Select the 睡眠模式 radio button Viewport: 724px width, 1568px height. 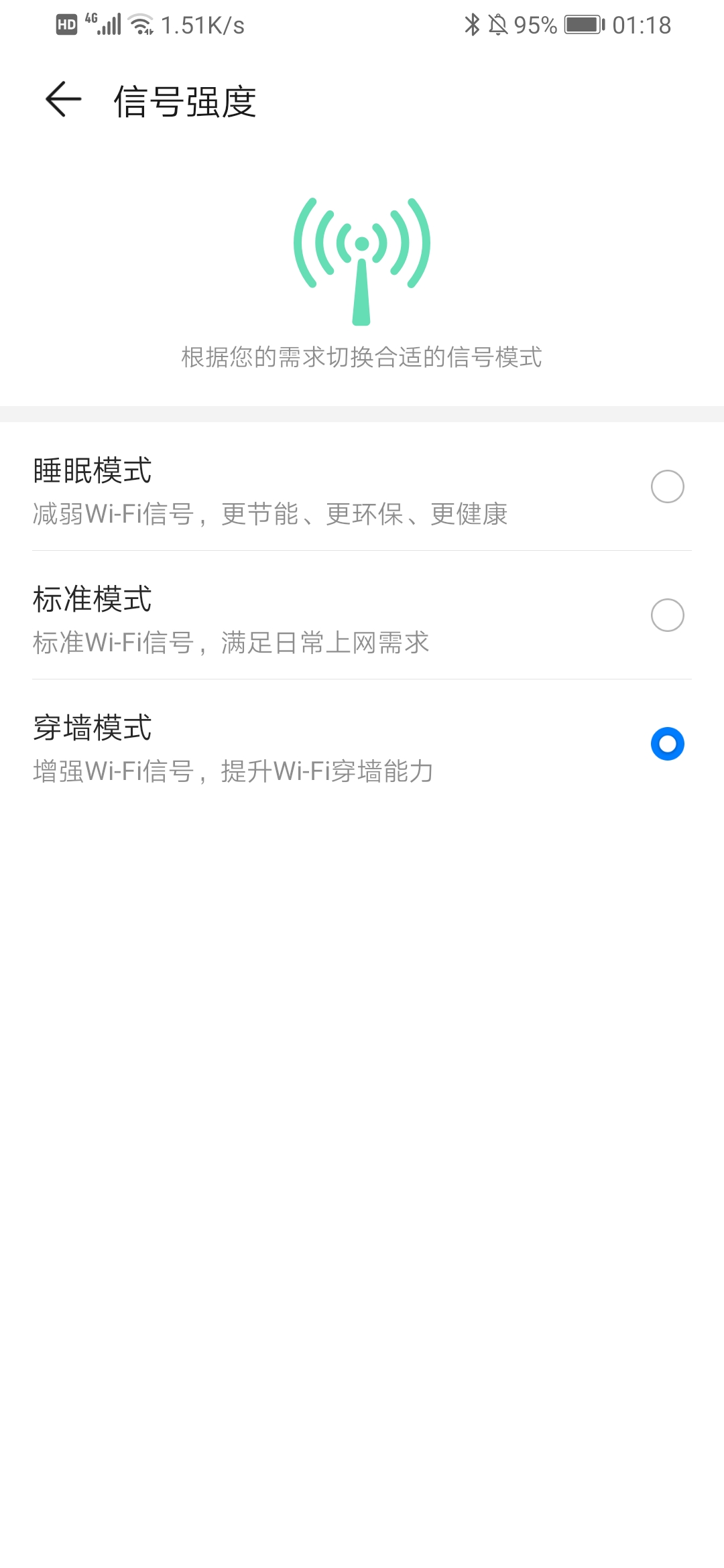[667, 487]
